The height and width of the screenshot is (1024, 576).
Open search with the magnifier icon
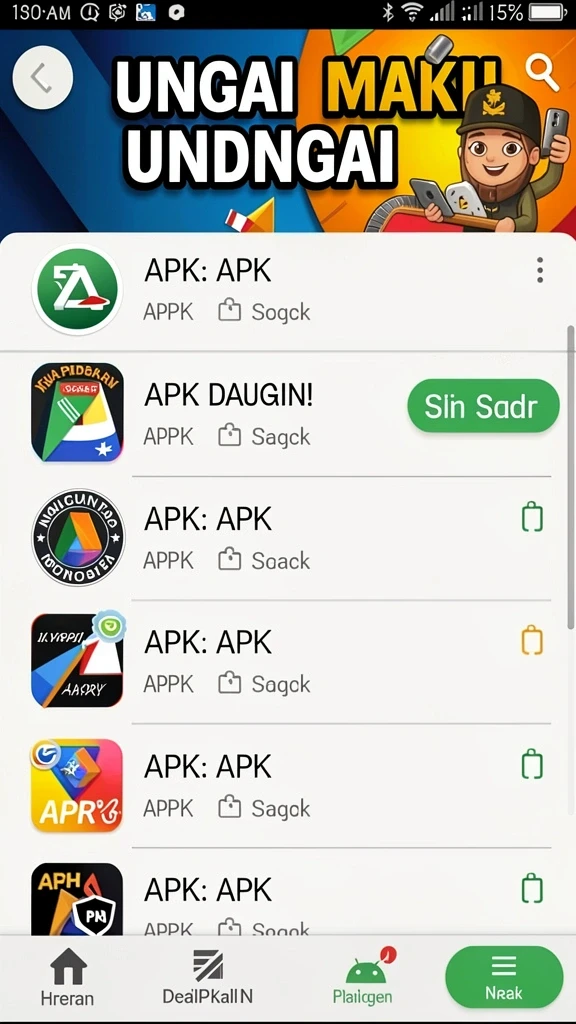542,73
